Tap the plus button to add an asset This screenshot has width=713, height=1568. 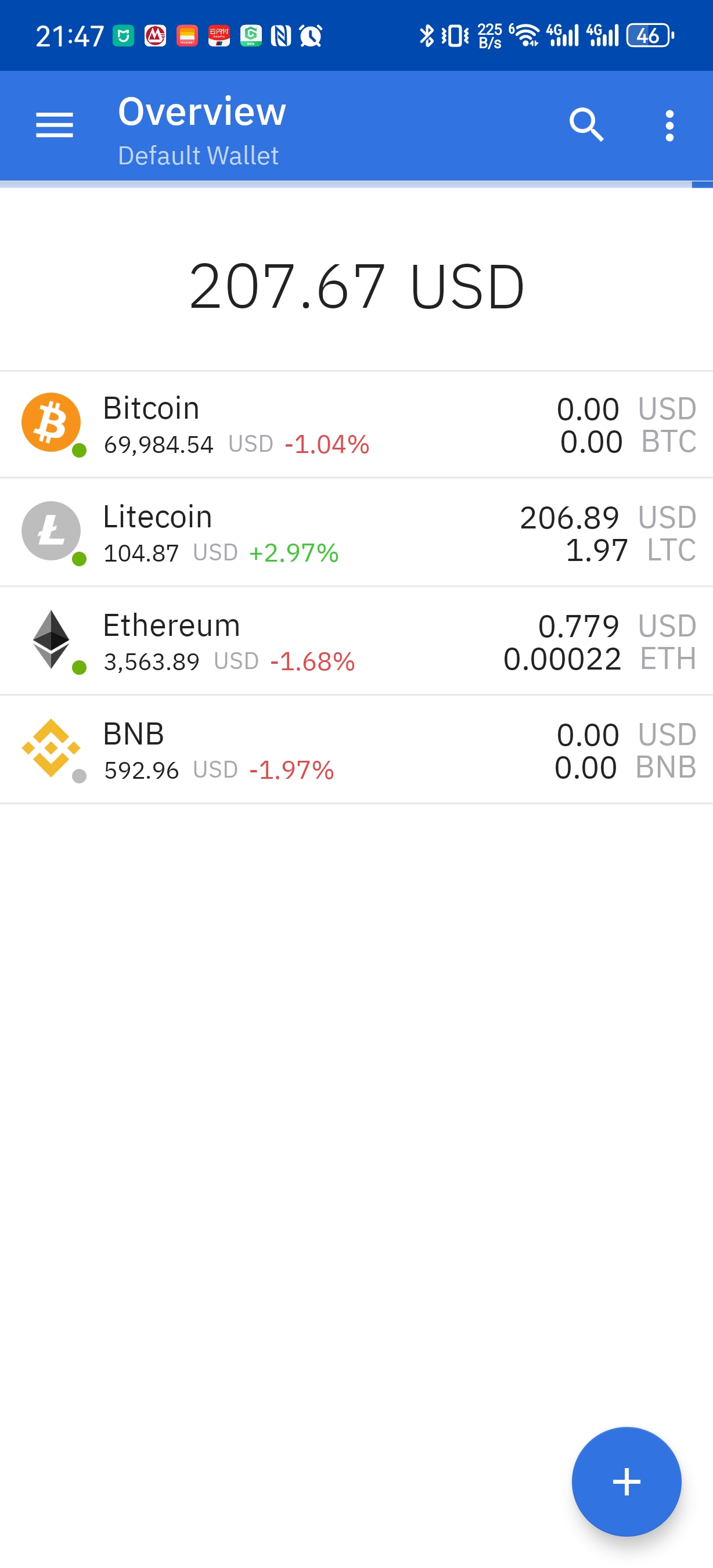(x=626, y=1481)
